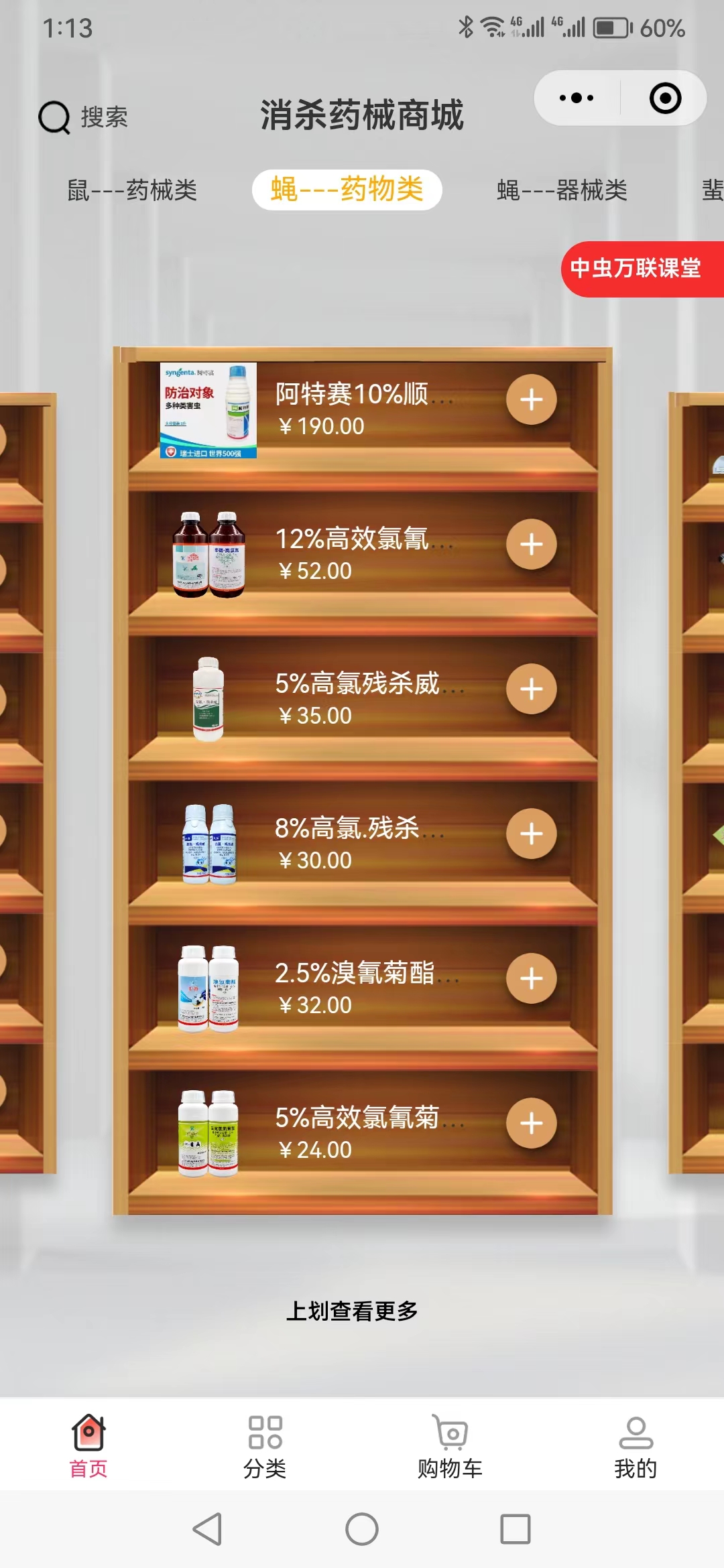
Task: Add 5%高效氯氰菊 to cart
Action: [531, 1123]
